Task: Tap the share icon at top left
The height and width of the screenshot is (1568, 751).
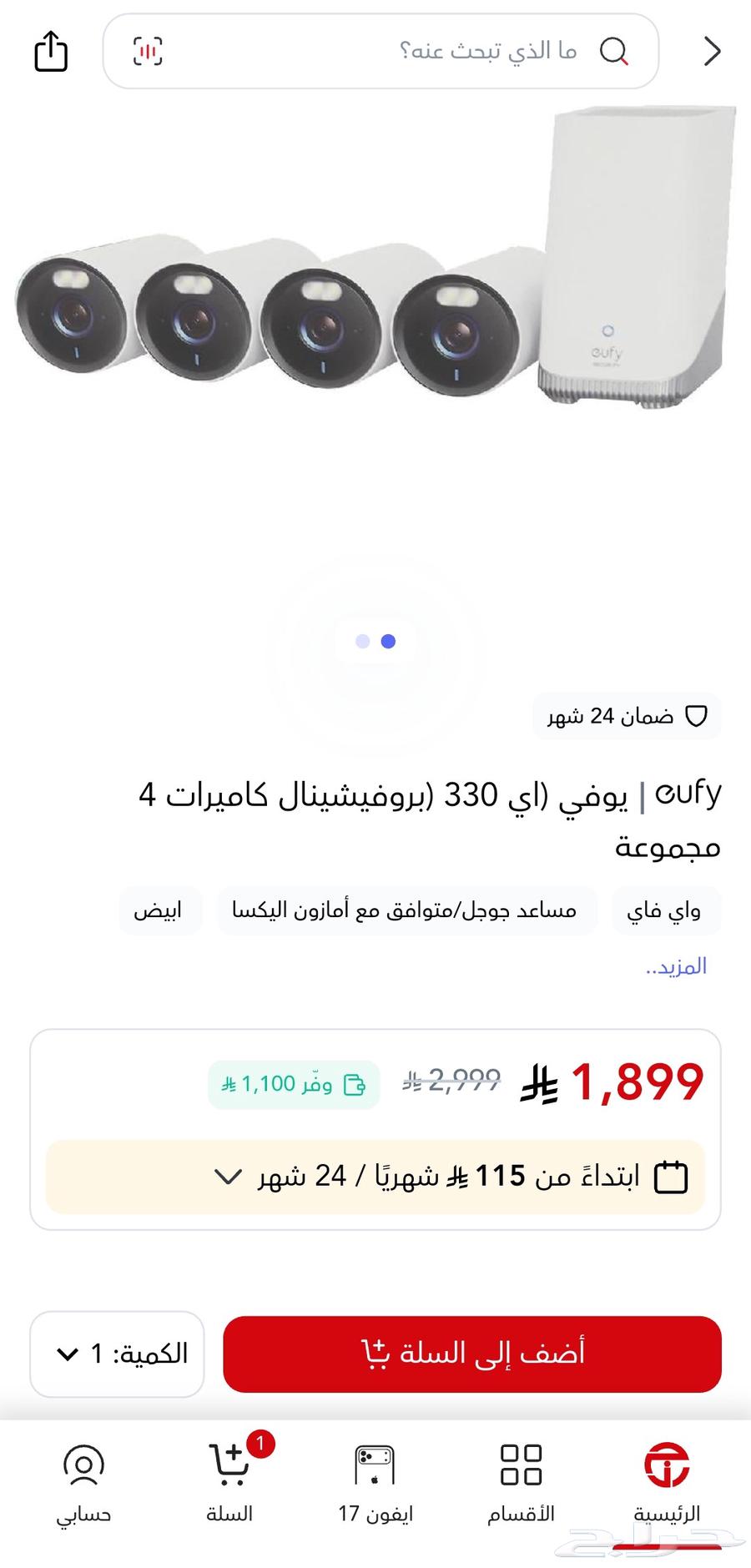Action: tap(50, 52)
